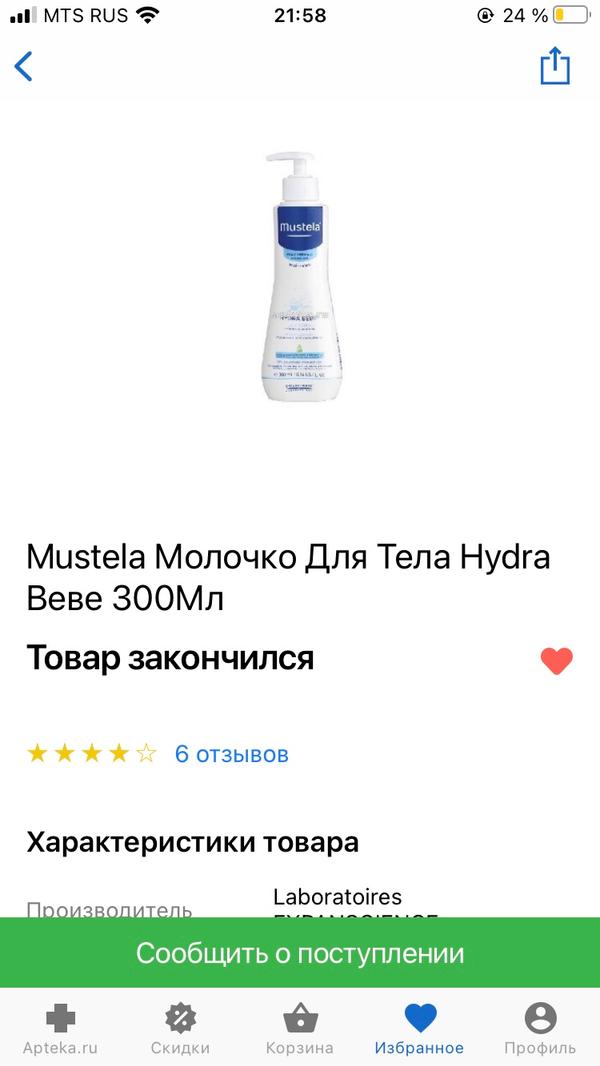Screen dimensions: 600x1066
Task: Tap Сообщить о поступлении button
Action: tap(300, 952)
